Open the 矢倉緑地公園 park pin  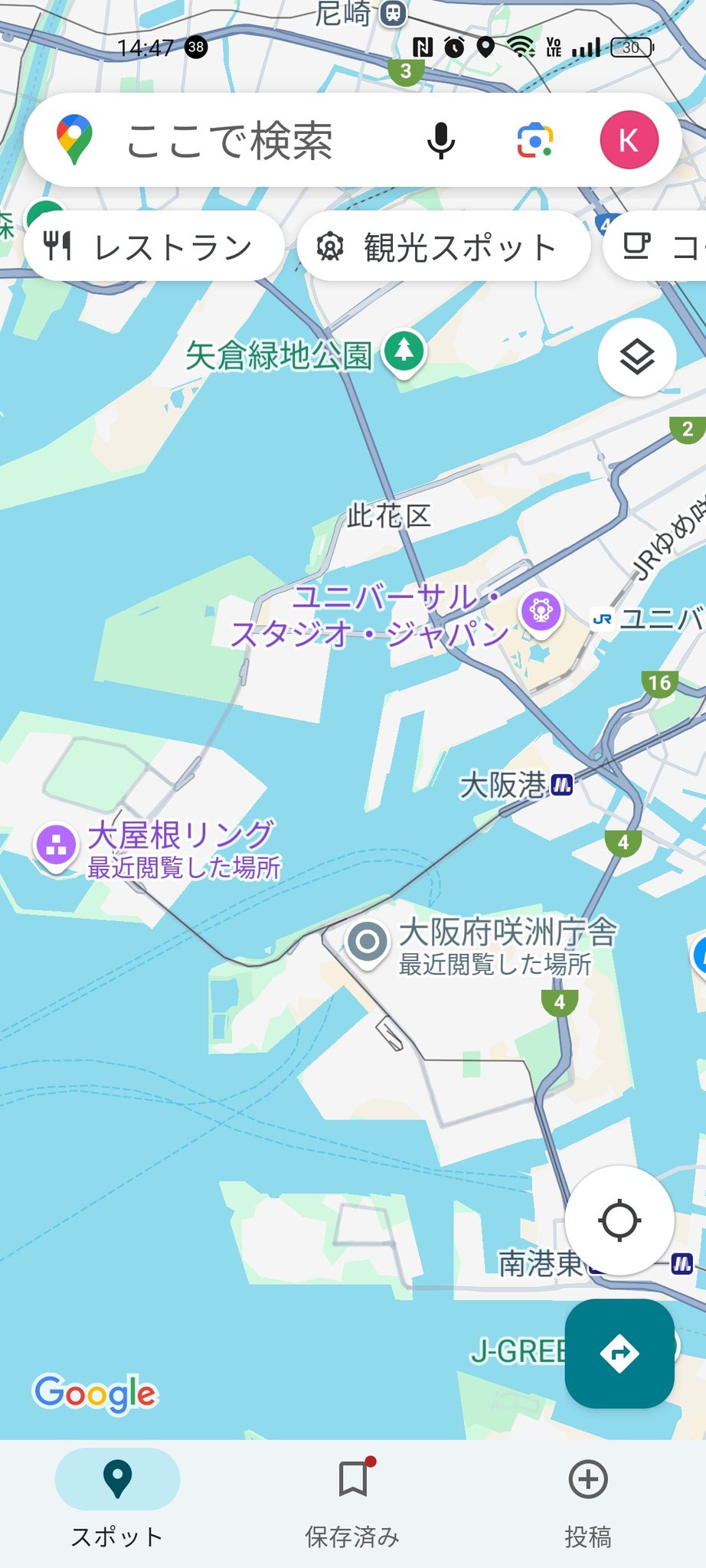tap(404, 351)
